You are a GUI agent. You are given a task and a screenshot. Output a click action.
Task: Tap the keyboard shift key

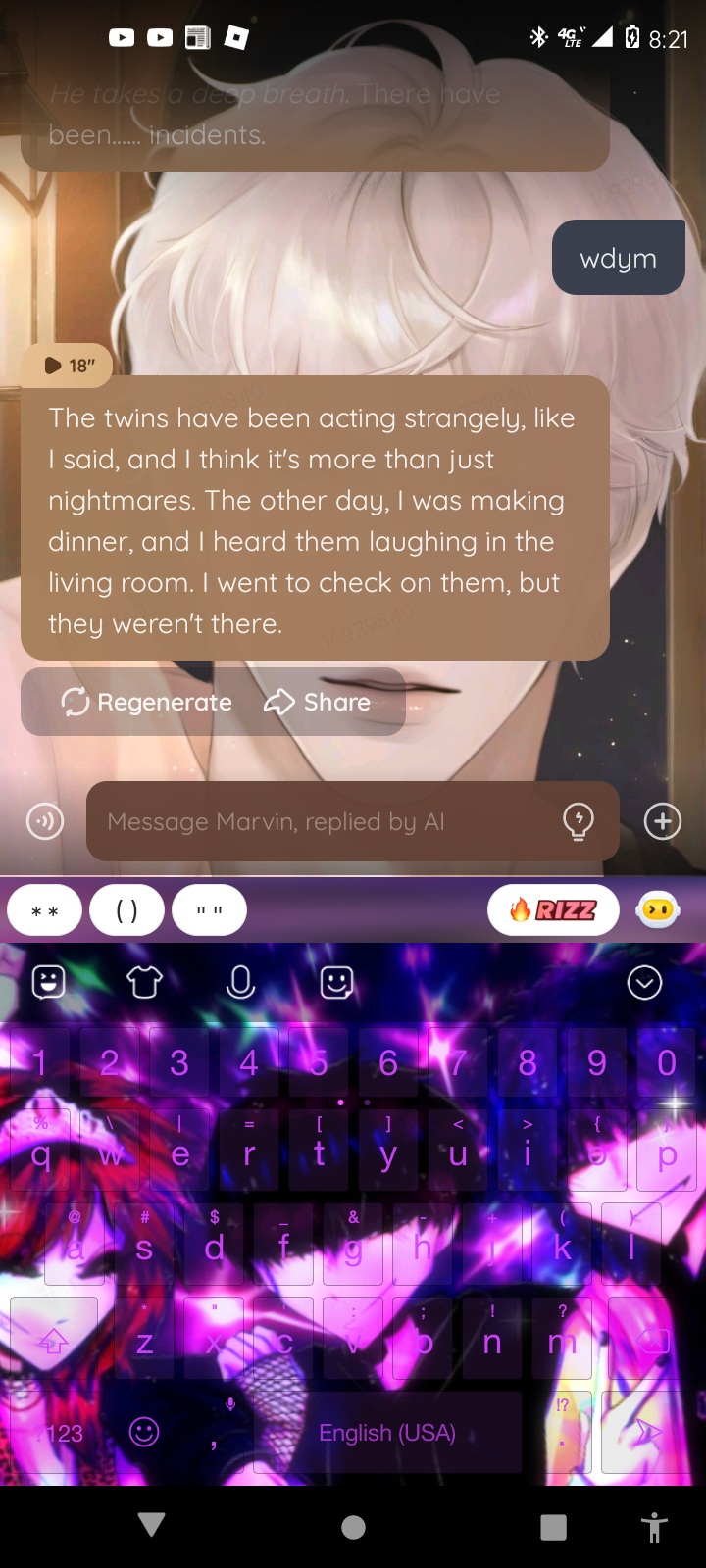(x=54, y=1341)
